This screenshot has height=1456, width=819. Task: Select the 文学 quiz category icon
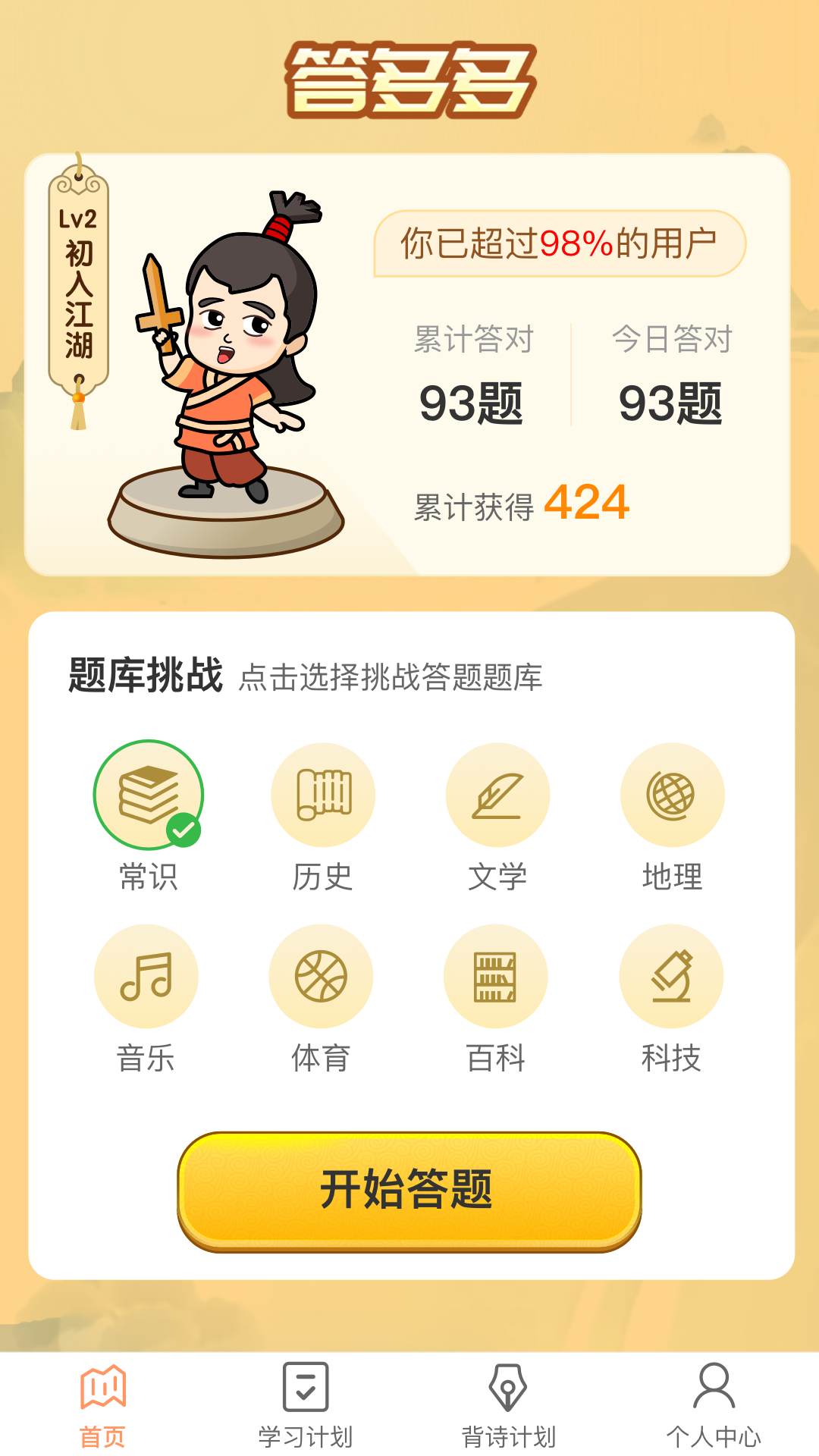pos(497,793)
